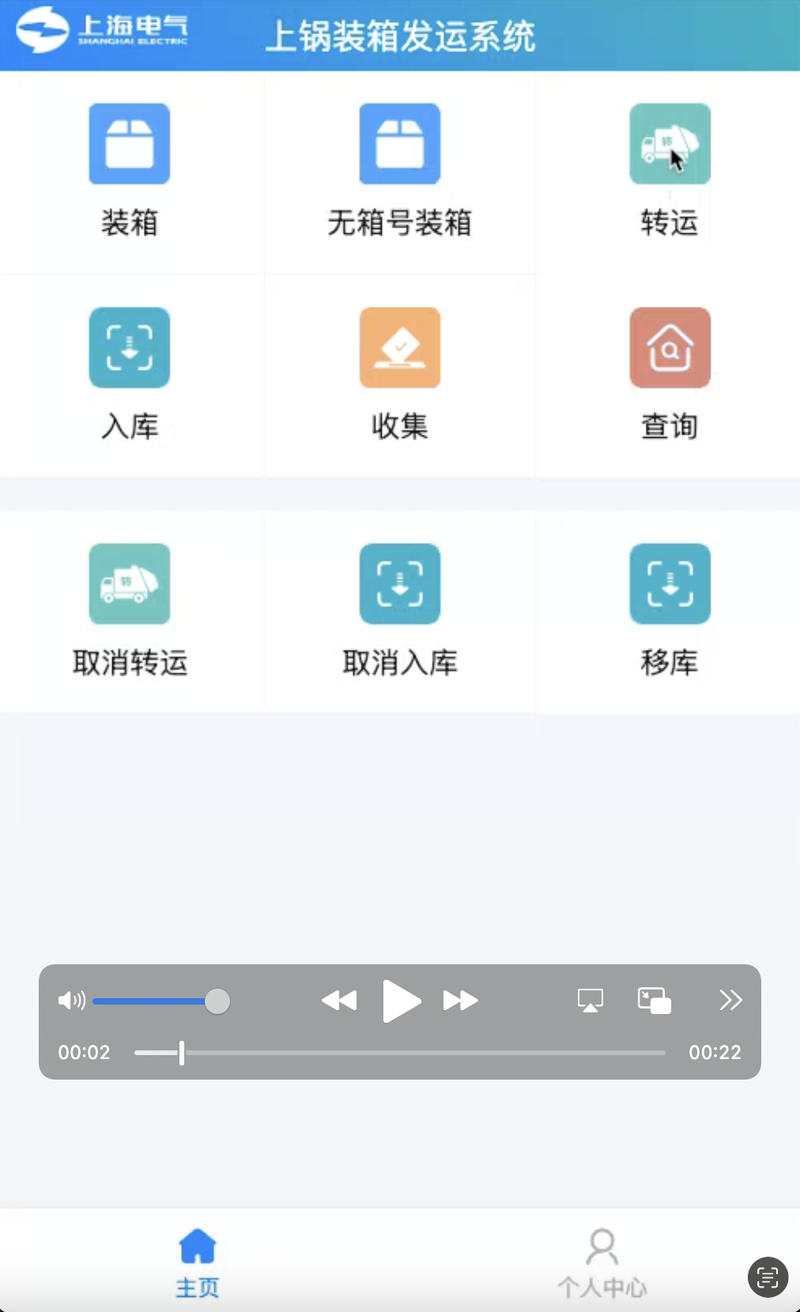Rewind the video

click(339, 1001)
